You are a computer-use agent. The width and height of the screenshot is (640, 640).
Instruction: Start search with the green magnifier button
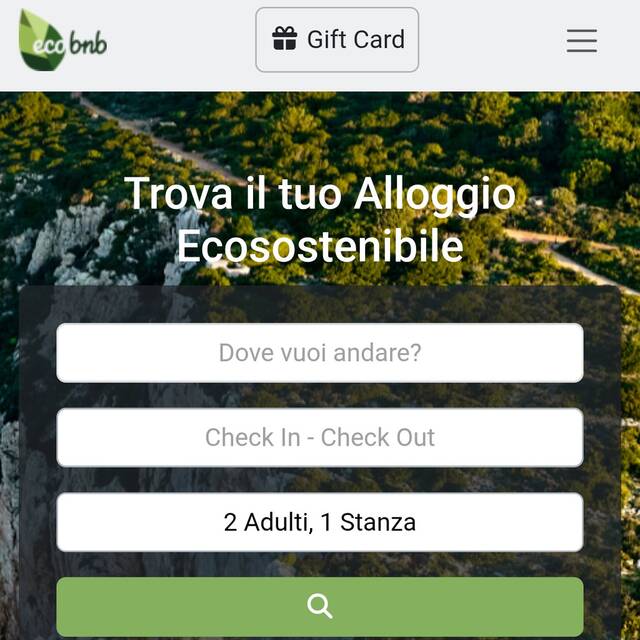[320, 606]
